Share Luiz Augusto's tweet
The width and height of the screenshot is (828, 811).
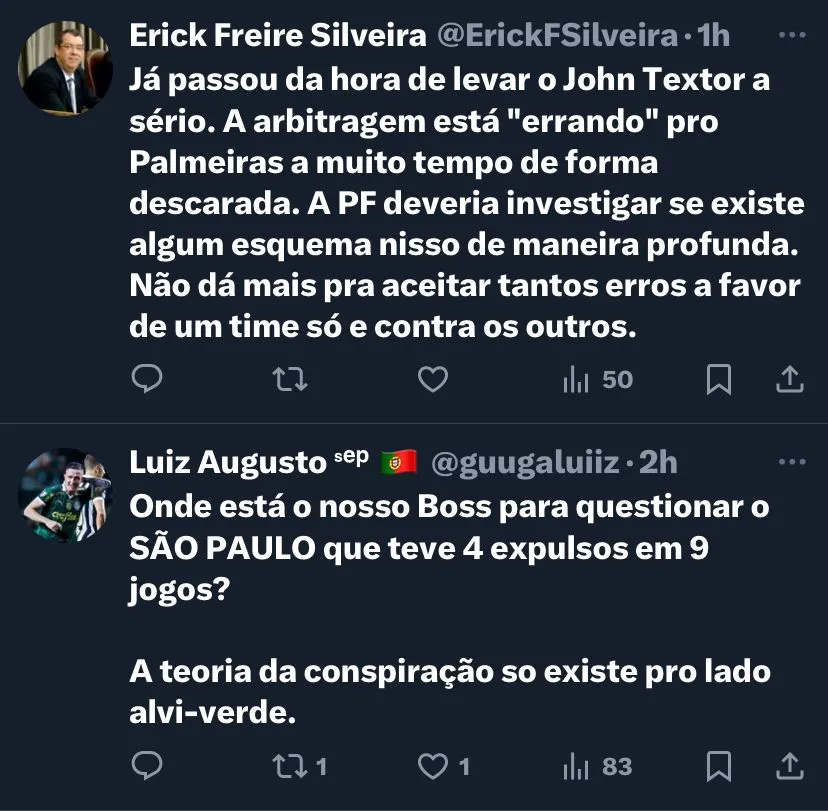click(789, 766)
